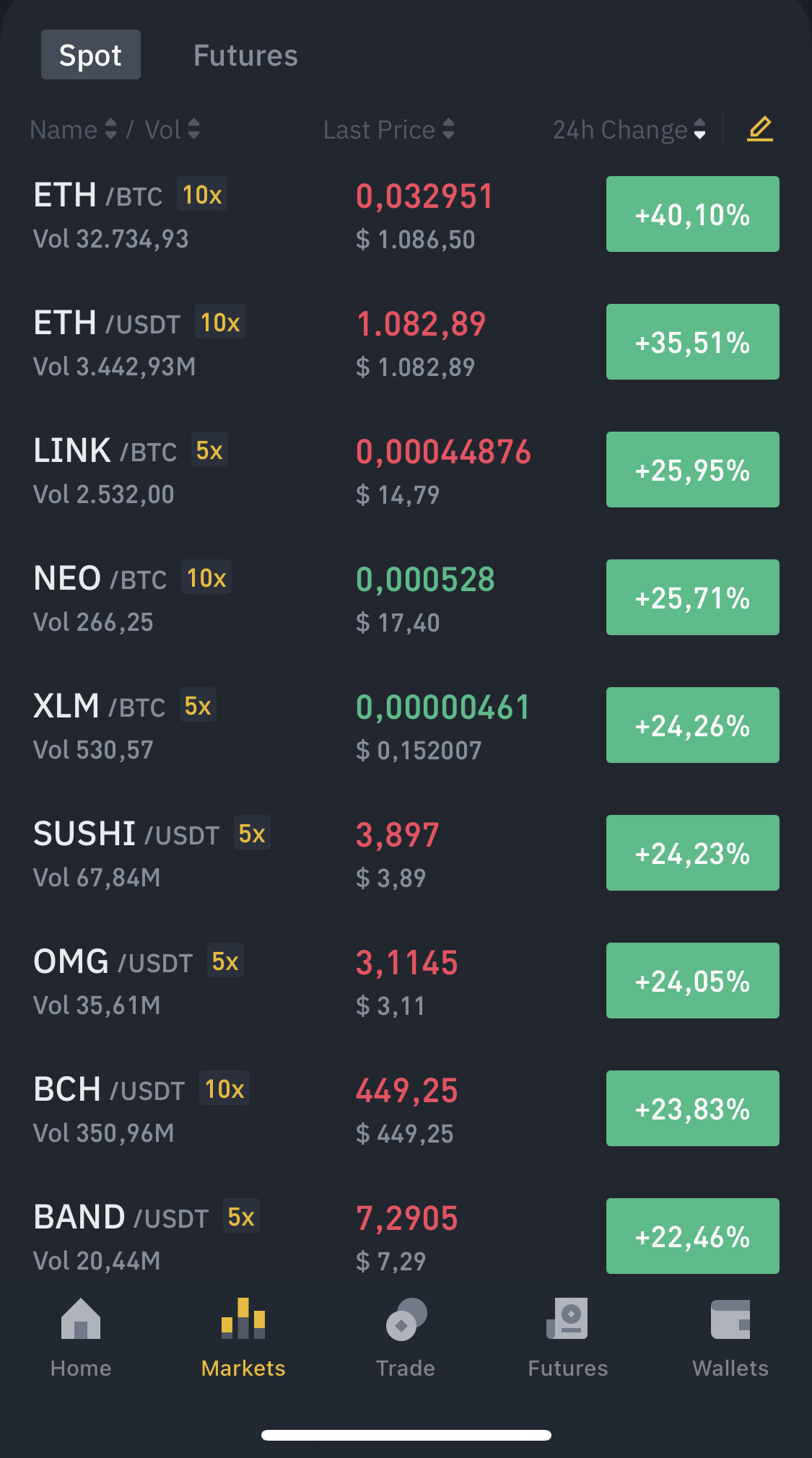The image size is (812, 1458).
Task: Open the OMG/USDT pair
Action: 406,982
